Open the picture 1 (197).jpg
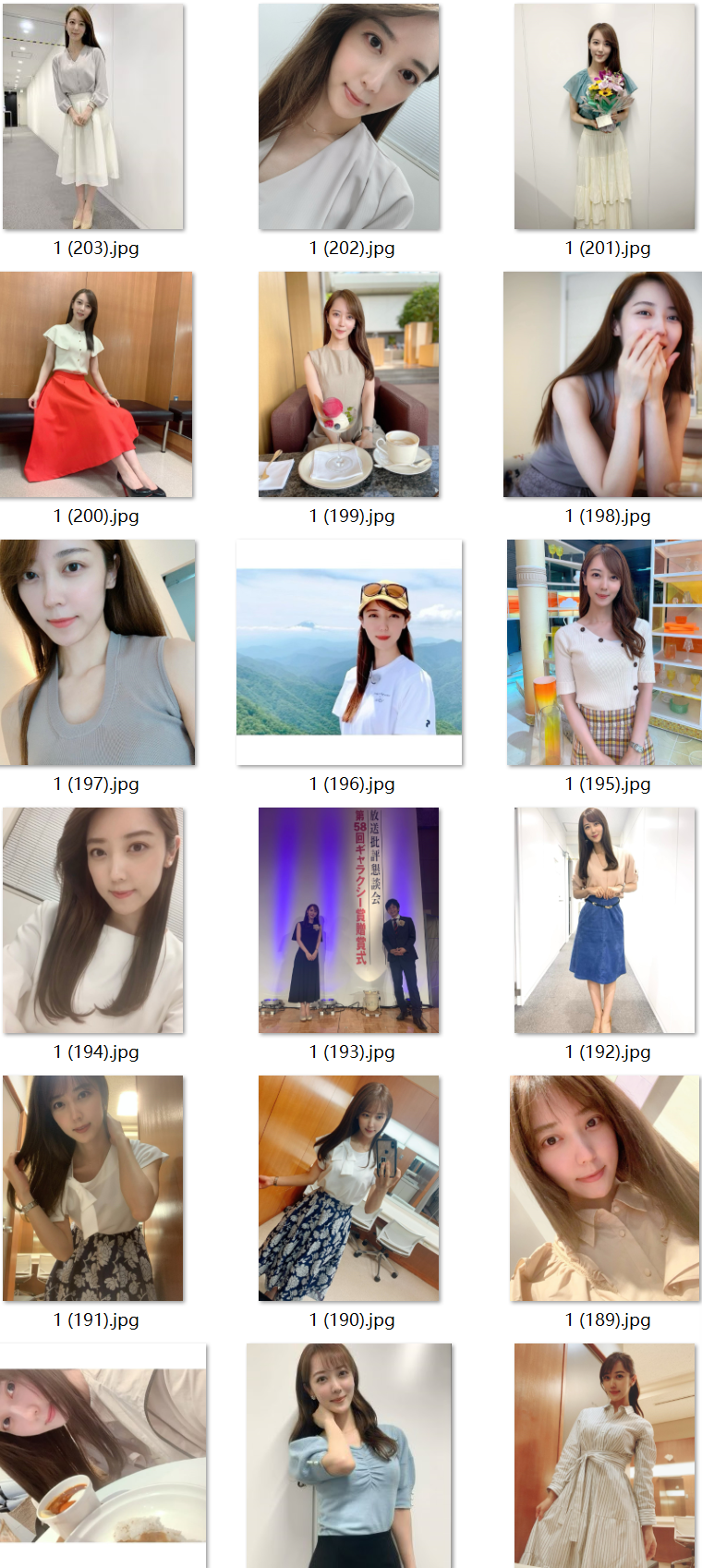 pyautogui.click(x=97, y=652)
